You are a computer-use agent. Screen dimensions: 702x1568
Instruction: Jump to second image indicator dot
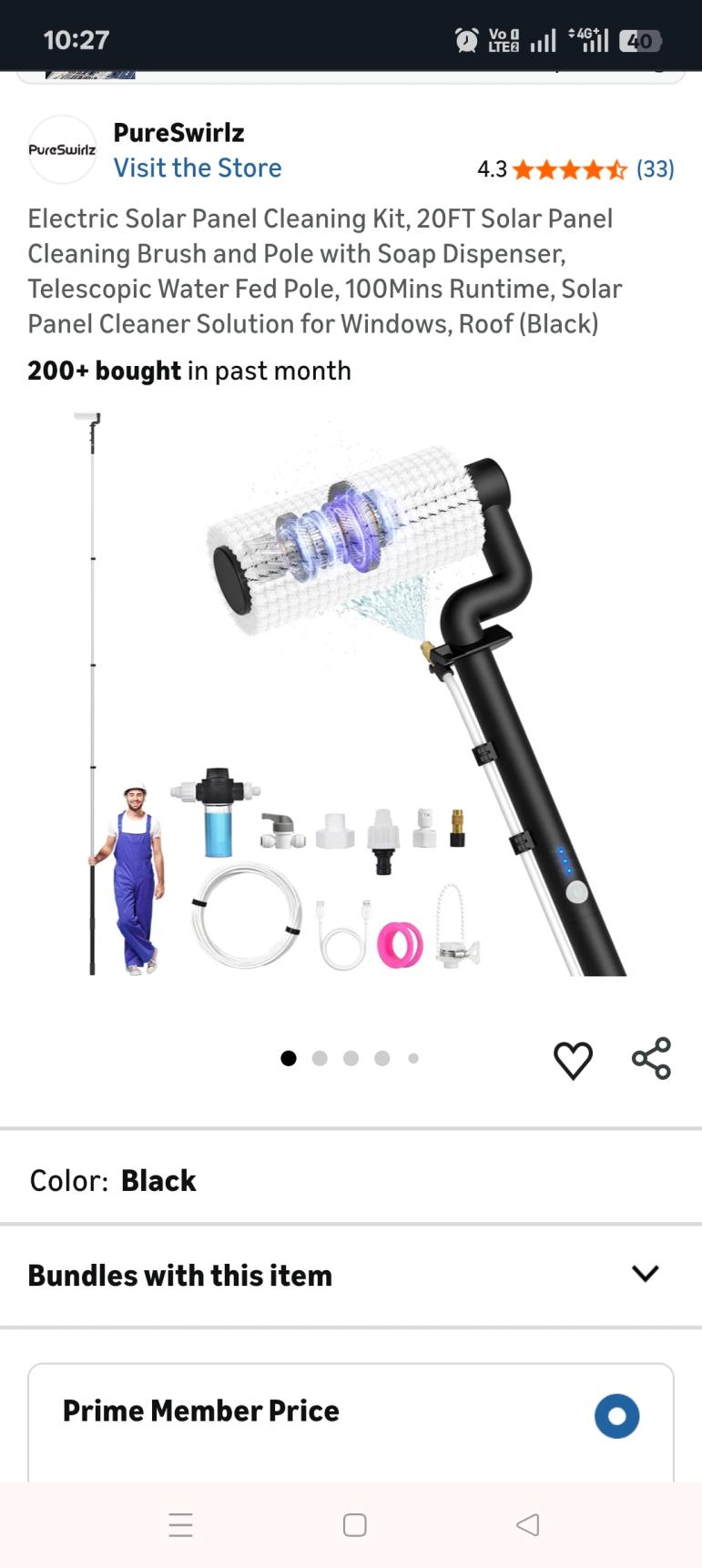tap(320, 1058)
